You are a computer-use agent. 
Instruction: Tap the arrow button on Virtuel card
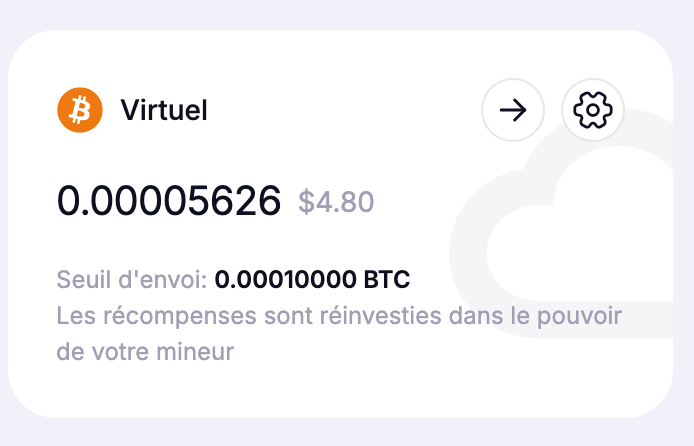tap(513, 110)
